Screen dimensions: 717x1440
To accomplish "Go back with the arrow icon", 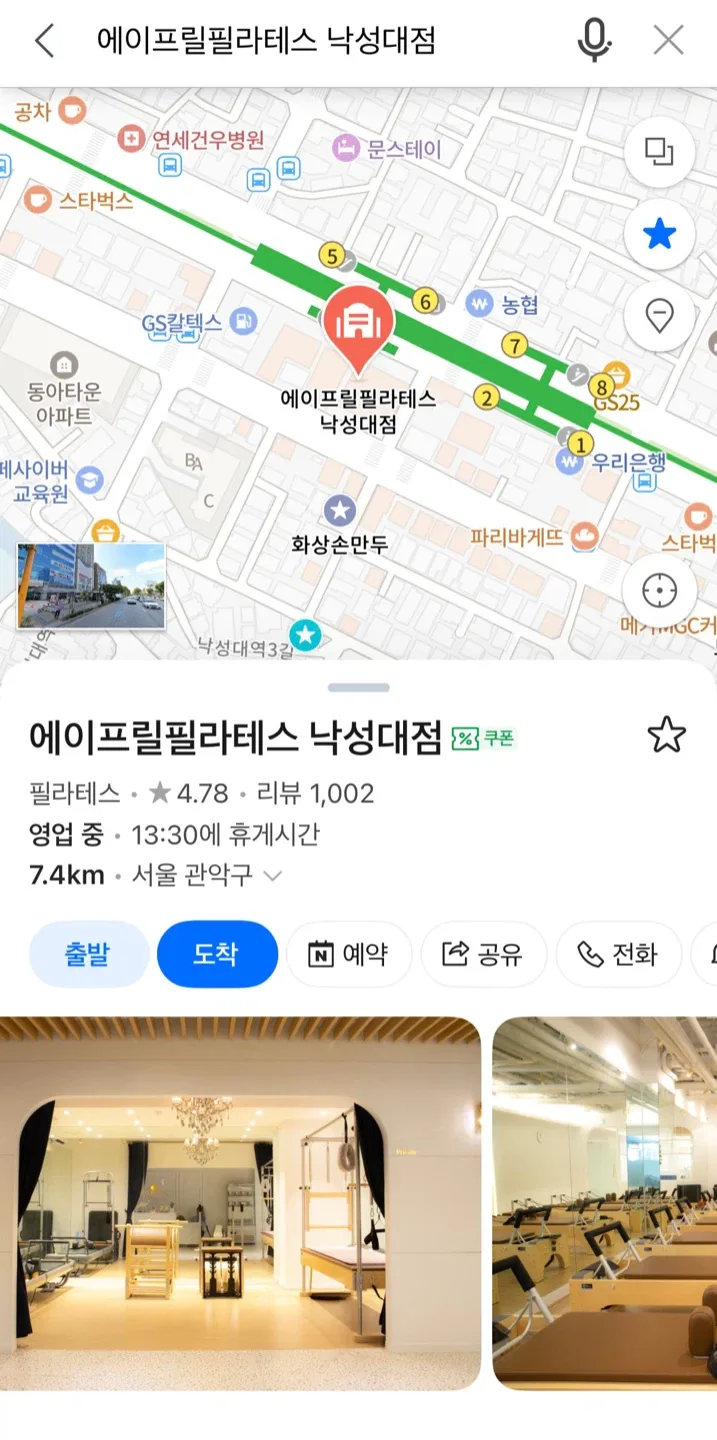I will [x=44, y=41].
